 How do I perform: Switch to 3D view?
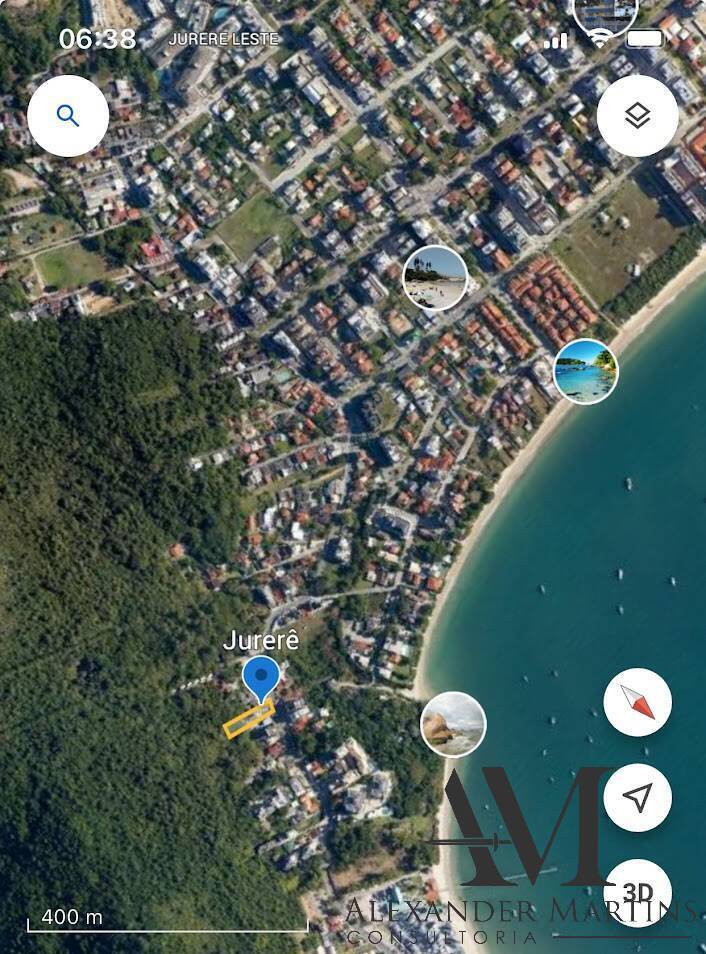point(637,890)
